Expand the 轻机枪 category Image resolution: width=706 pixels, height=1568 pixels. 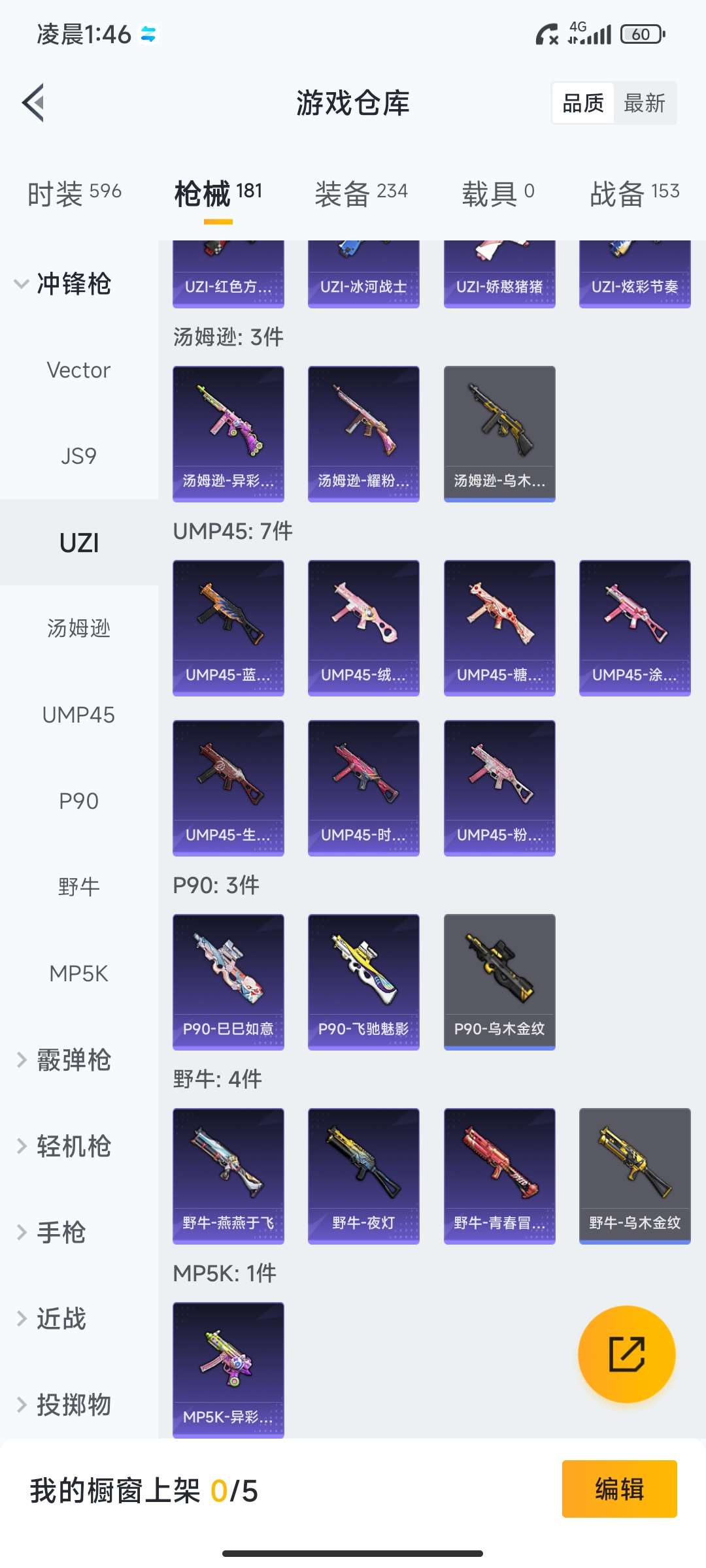(x=64, y=1146)
